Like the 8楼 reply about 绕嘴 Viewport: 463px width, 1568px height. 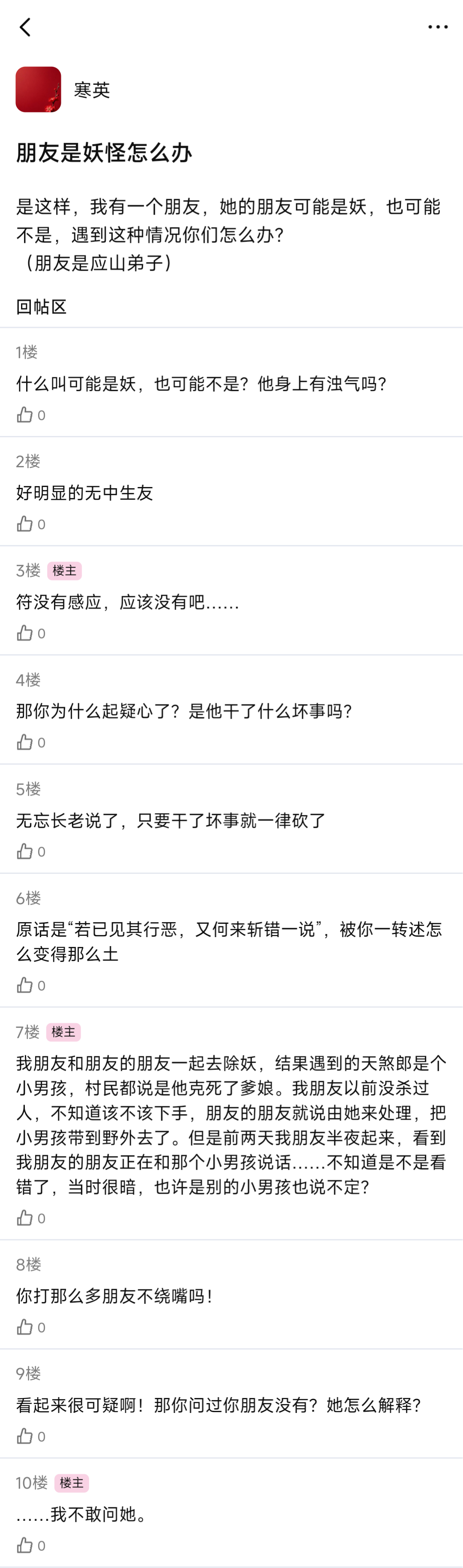tap(25, 1326)
